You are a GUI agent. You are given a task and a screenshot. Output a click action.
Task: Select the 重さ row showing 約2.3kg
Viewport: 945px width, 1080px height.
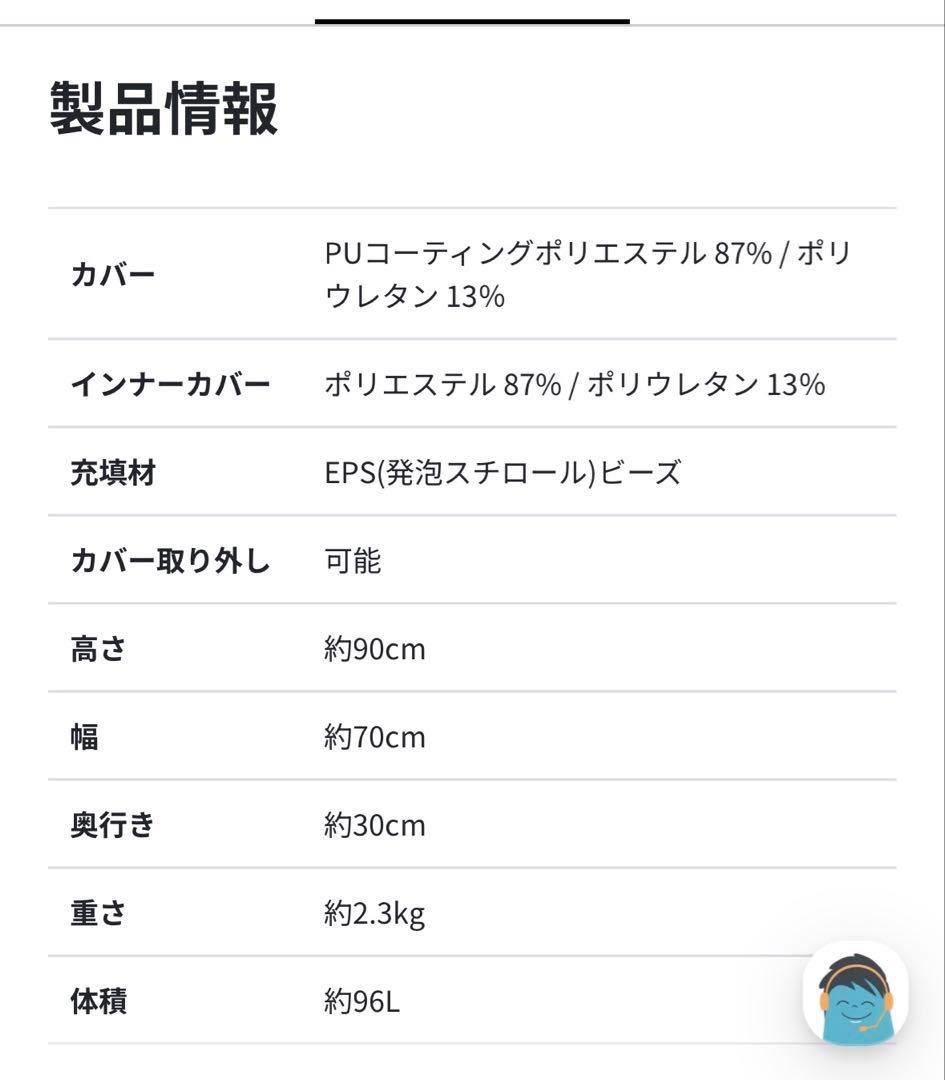[x=95, y=913]
